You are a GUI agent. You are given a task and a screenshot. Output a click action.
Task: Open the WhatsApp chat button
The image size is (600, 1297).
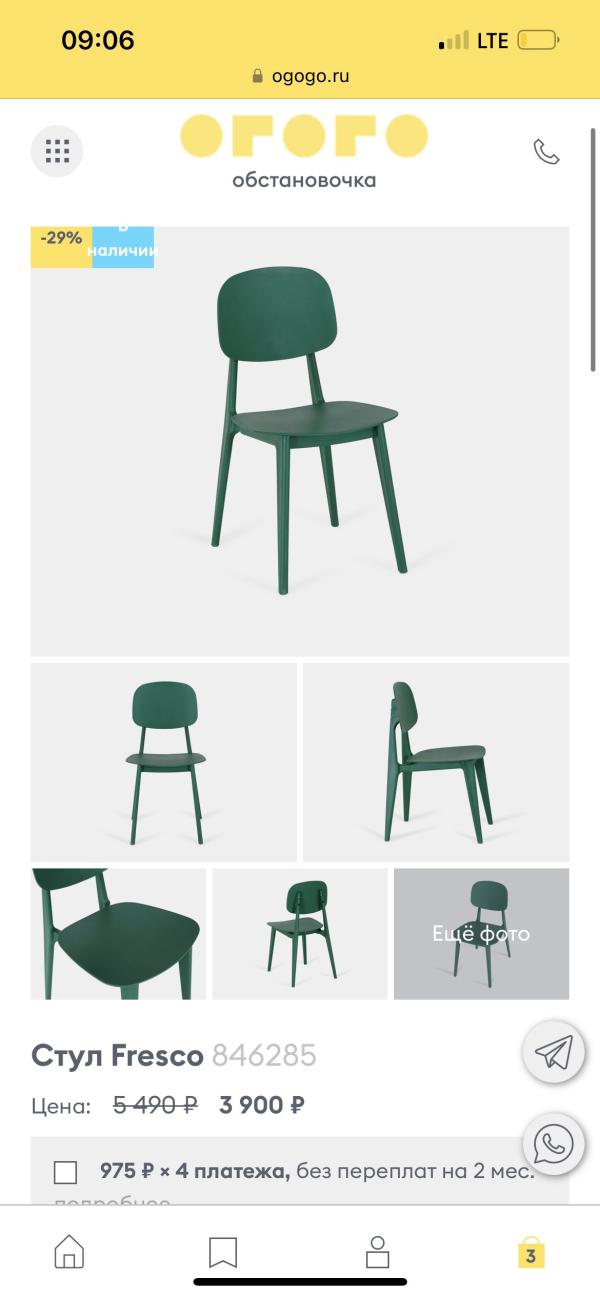point(553,1143)
